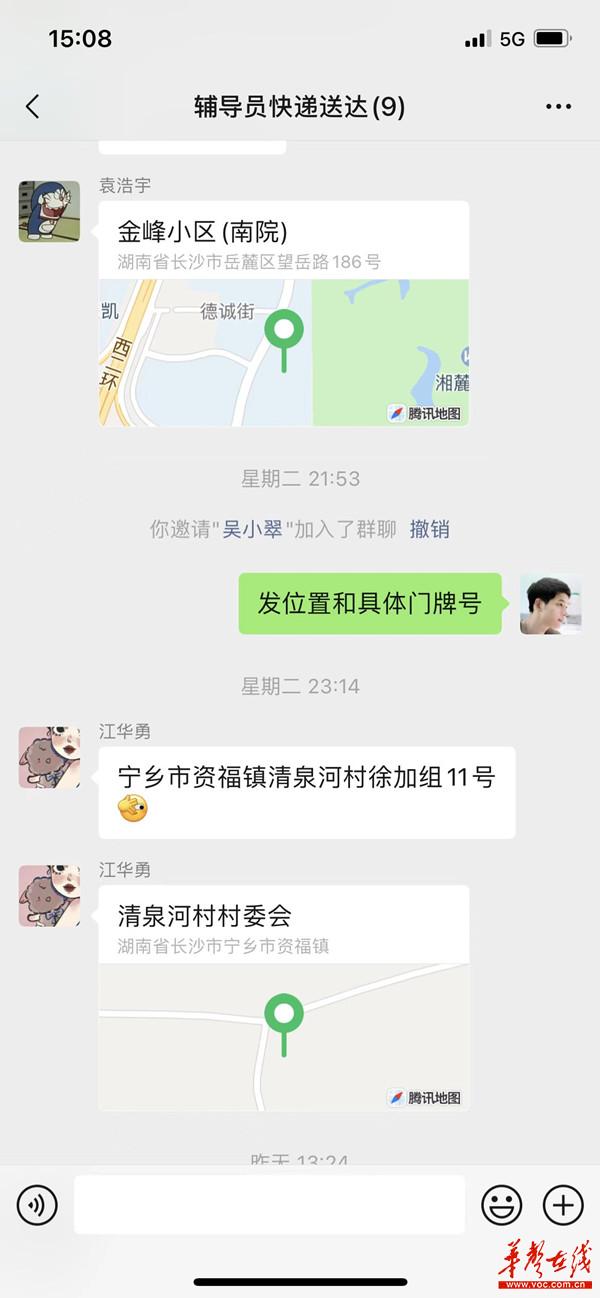
Task: Open the 金峰小区 (南院) location card
Action: (283, 313)
